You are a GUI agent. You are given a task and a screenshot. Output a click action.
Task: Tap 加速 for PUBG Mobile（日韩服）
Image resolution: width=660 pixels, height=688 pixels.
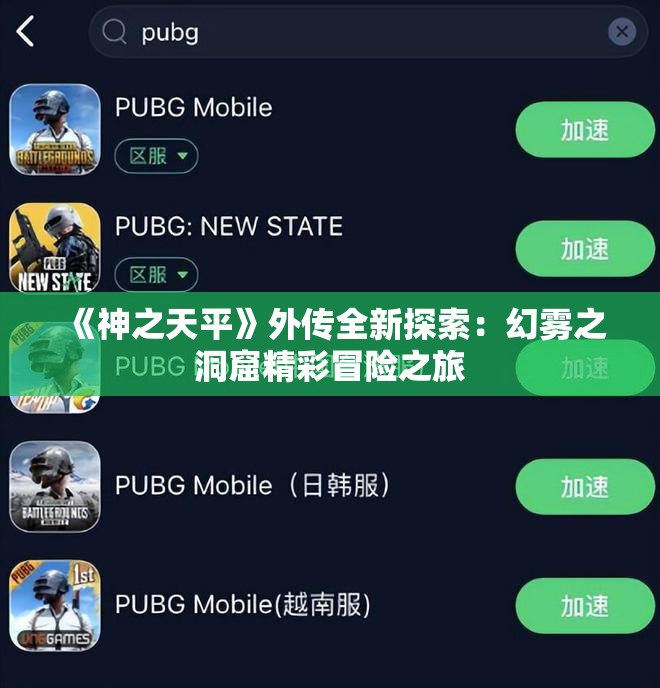[585, 487]
